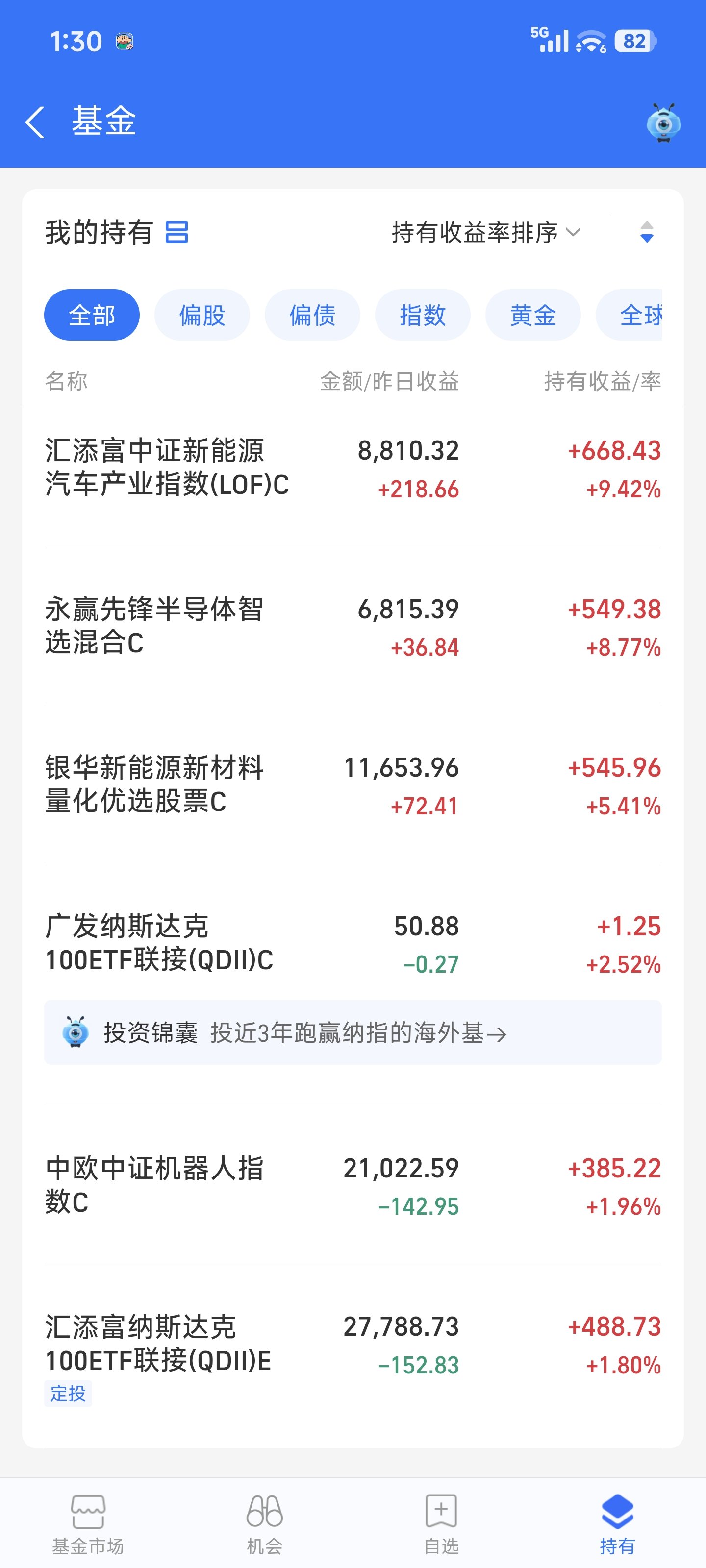Show only 黄金 funds
706x1568 pixels.
(x=533, y=315)
